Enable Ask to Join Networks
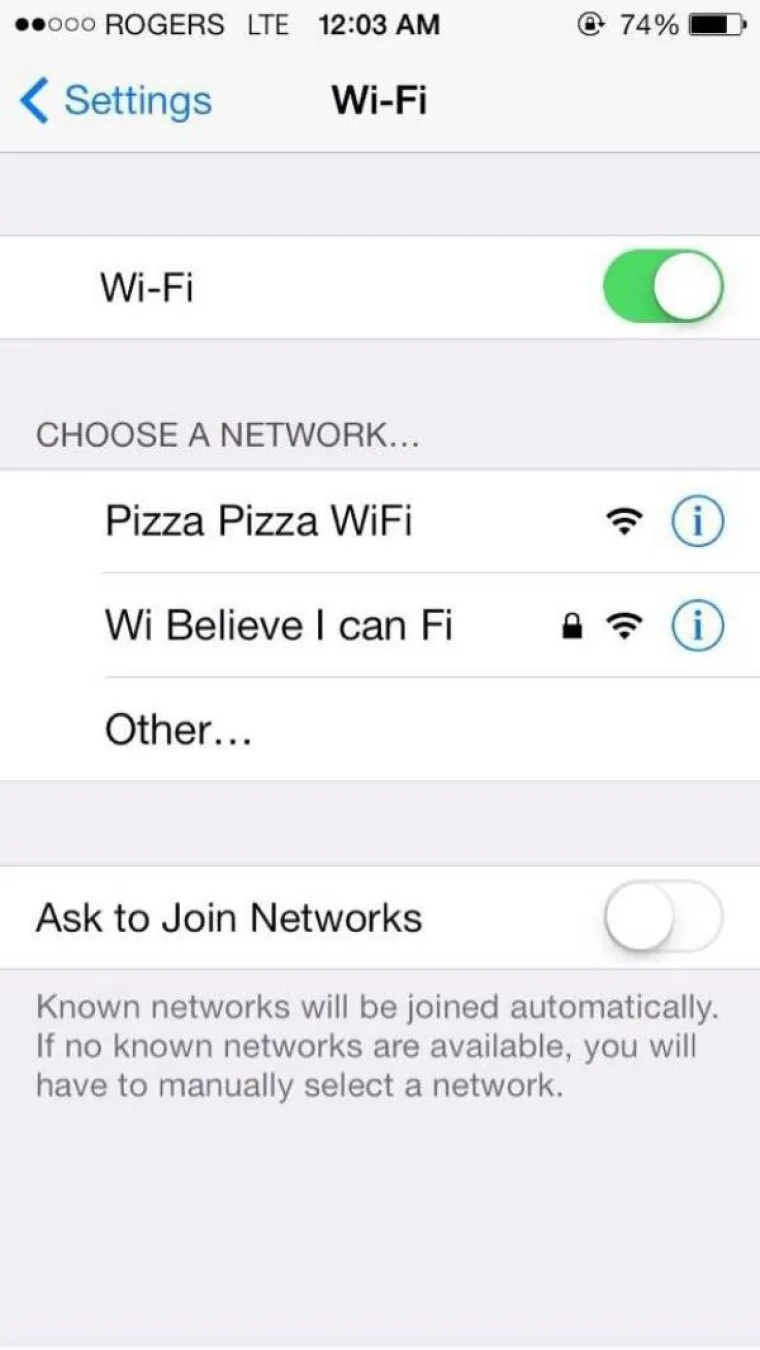Viewport: 760px width, 1350px height. (x=664, y=918)
